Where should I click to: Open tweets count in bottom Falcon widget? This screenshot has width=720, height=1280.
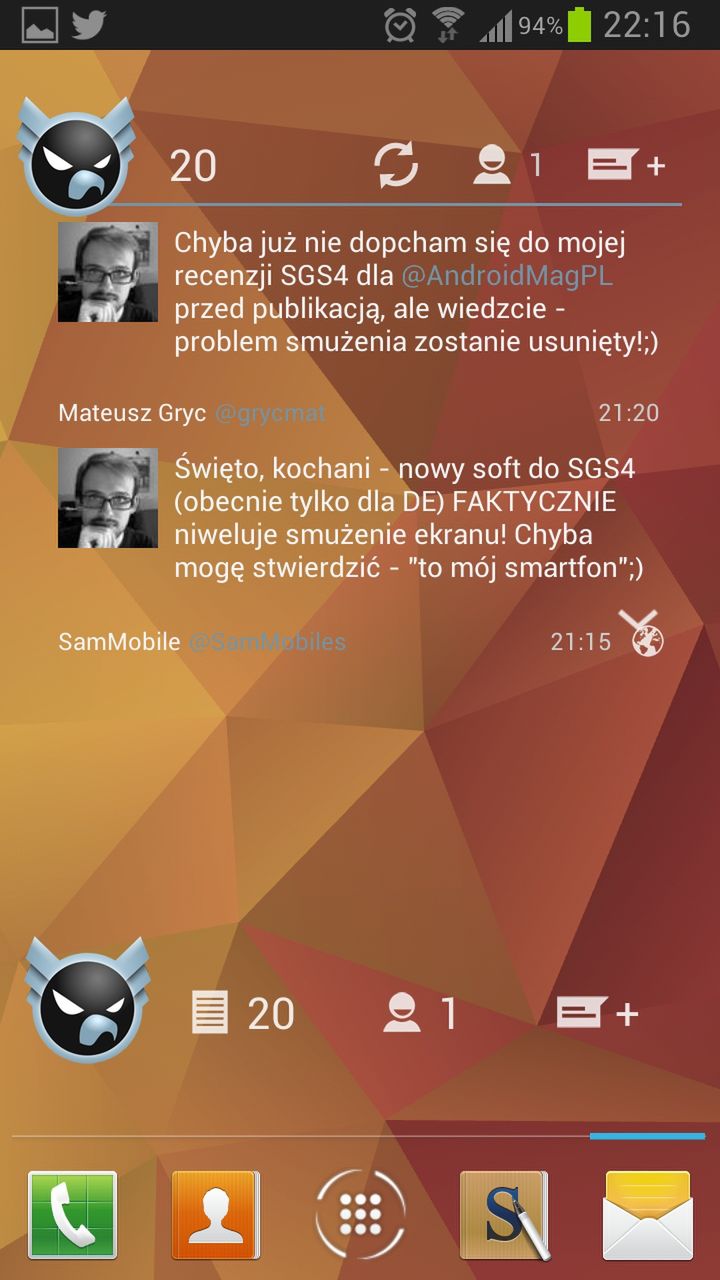[244, 1013]
